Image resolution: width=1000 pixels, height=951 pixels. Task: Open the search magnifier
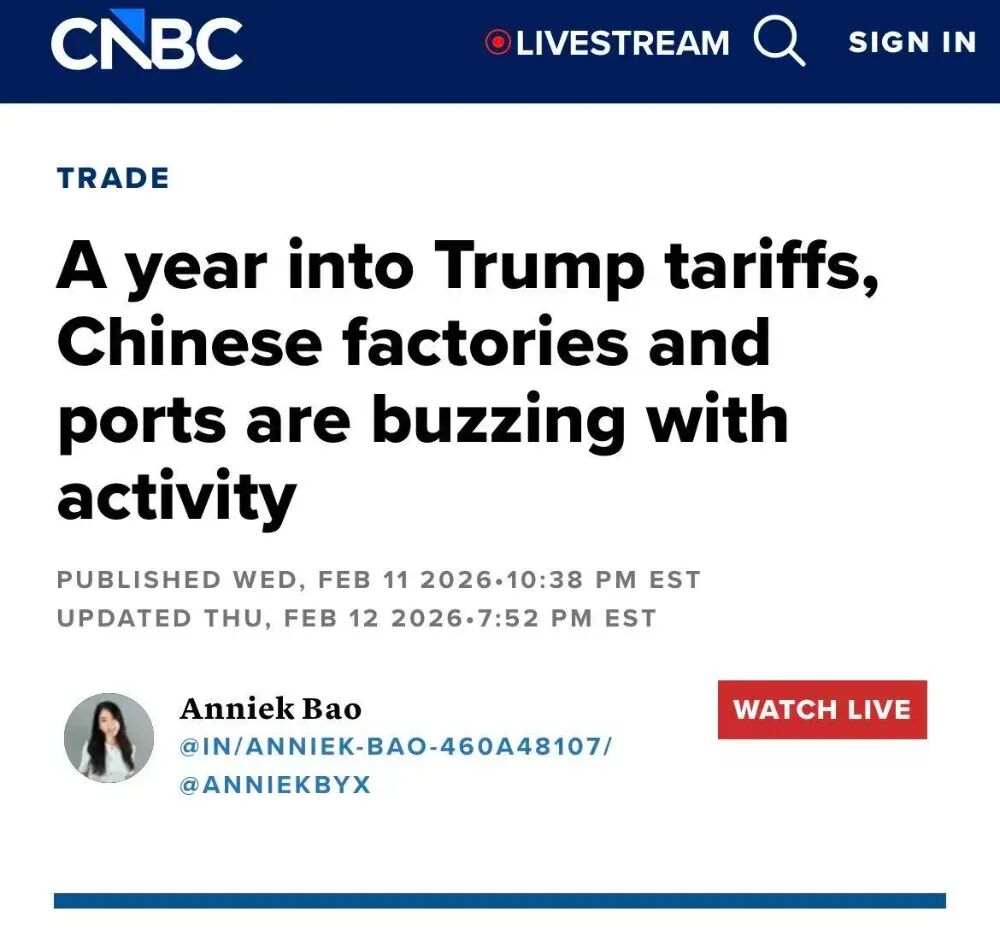[x=779, y=42]
